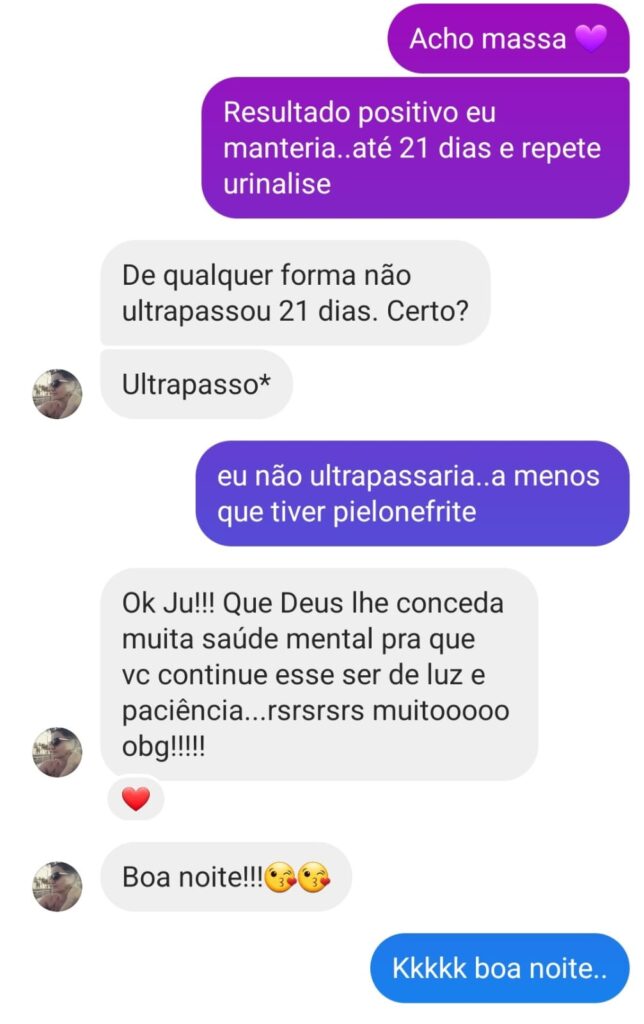The height and width of the screenshot is (1024, 644).
Task: View the red heart reaction details
Action: click(x=136, y=798)
